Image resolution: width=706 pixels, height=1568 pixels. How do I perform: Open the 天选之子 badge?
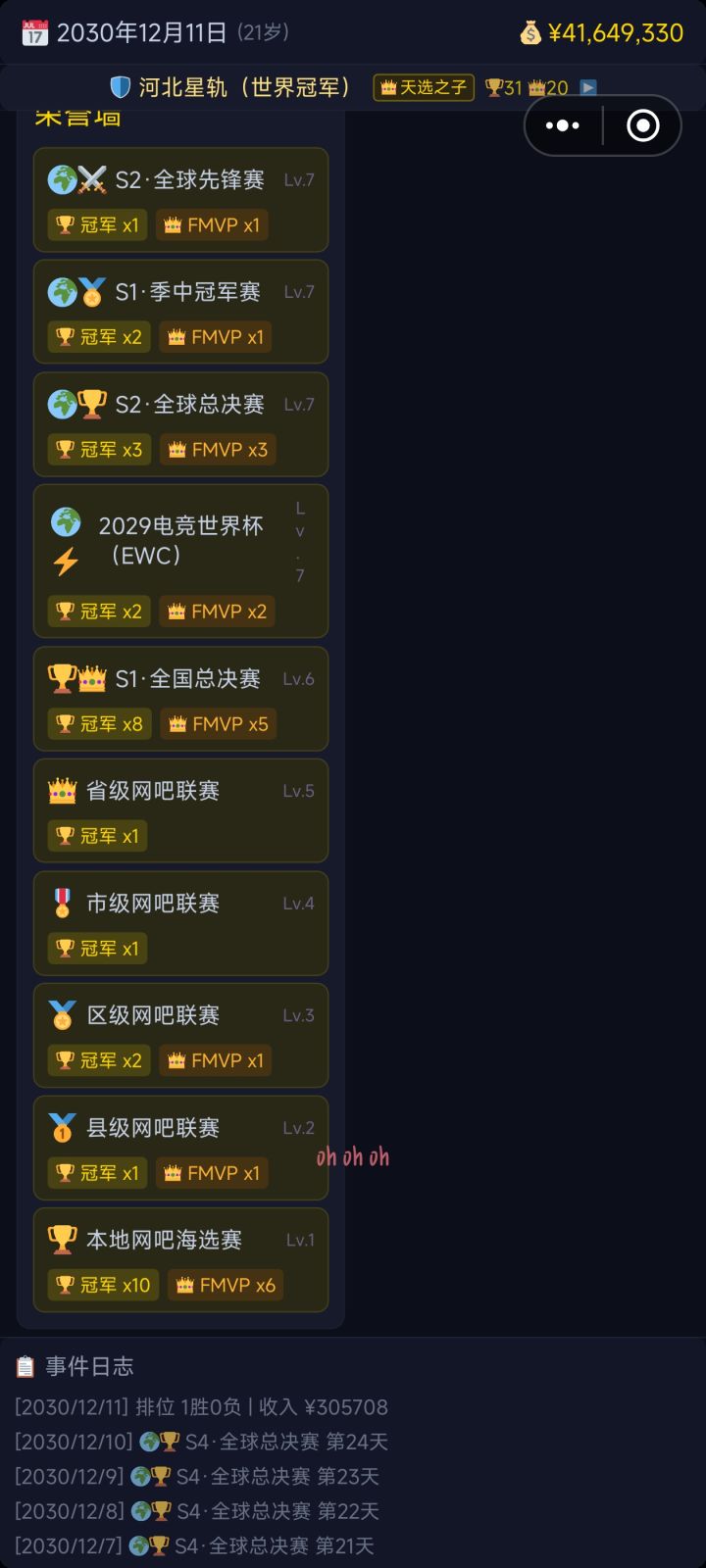pos(423,86)
